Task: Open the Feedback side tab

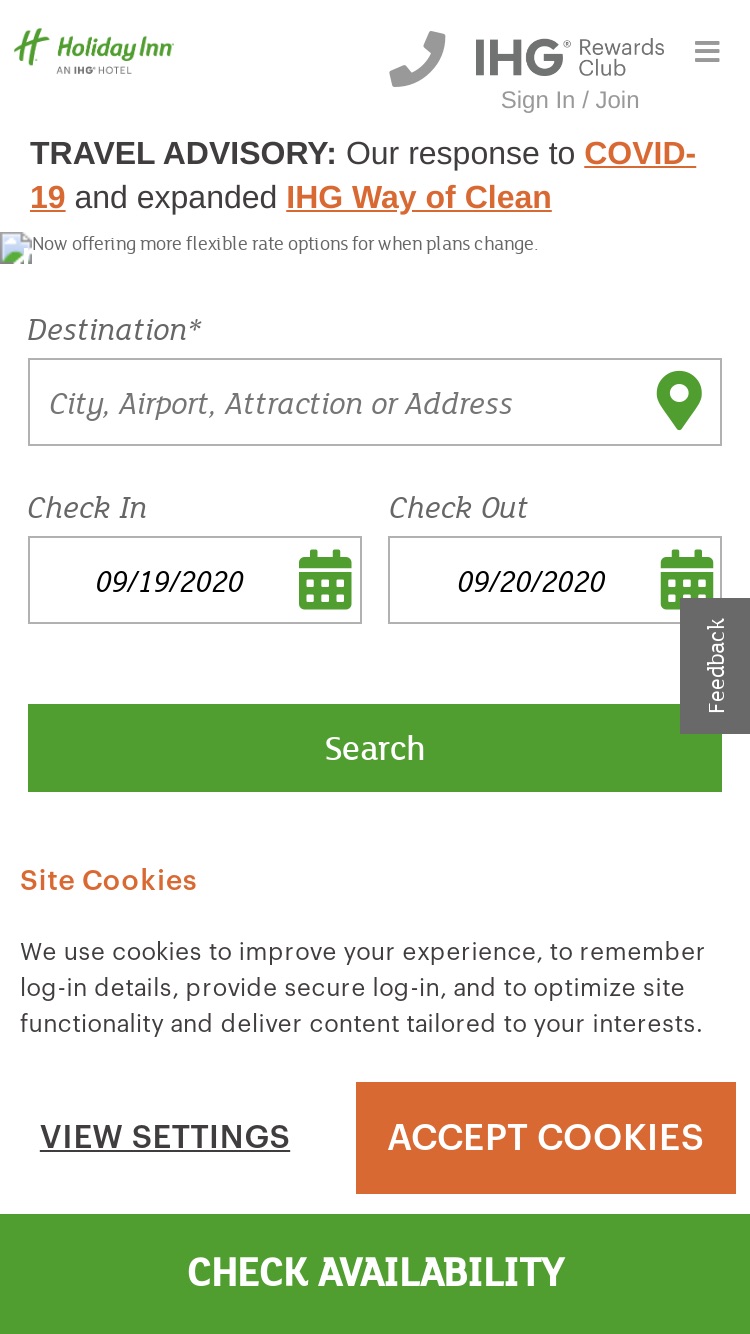Action: pyautogui.click(x=715, y=666)
